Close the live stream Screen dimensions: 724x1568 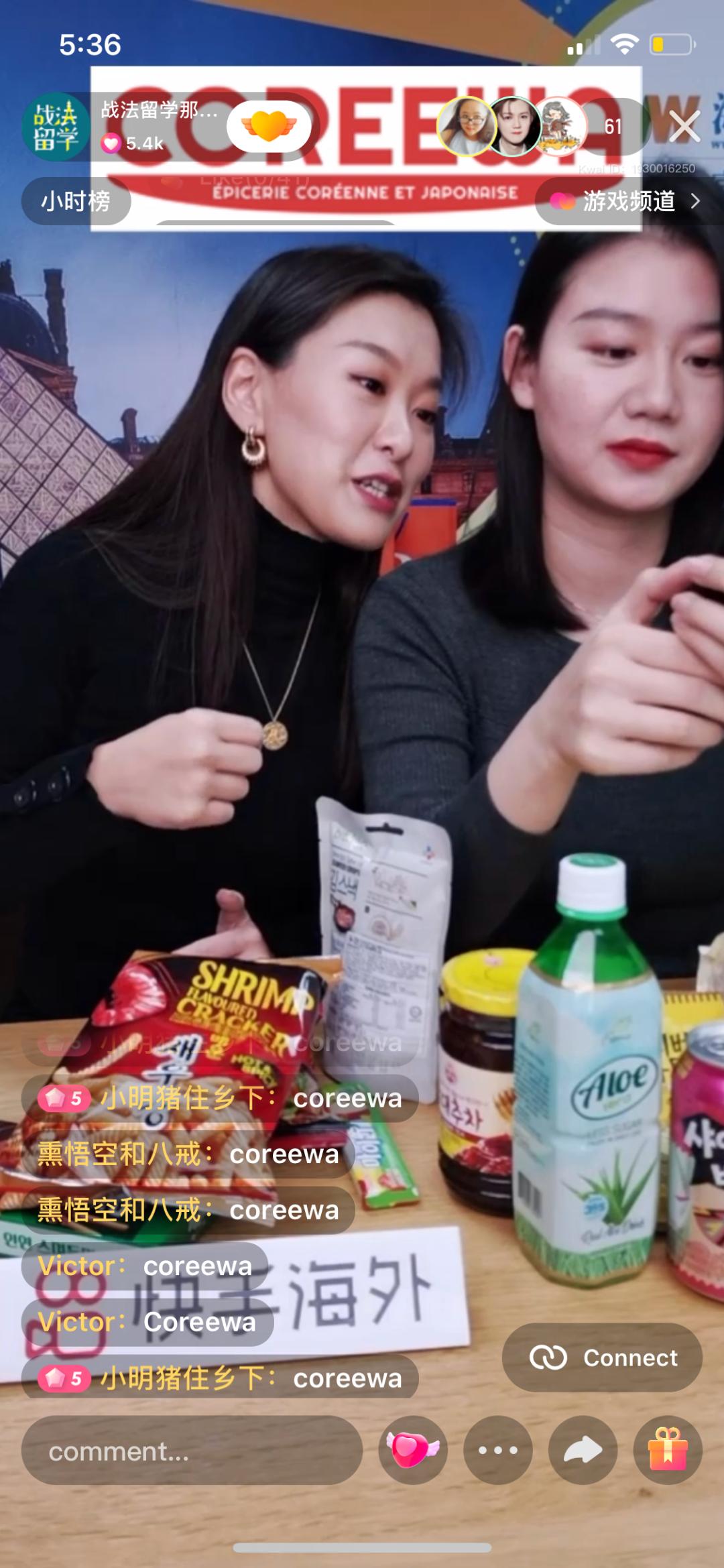point(684,126)
